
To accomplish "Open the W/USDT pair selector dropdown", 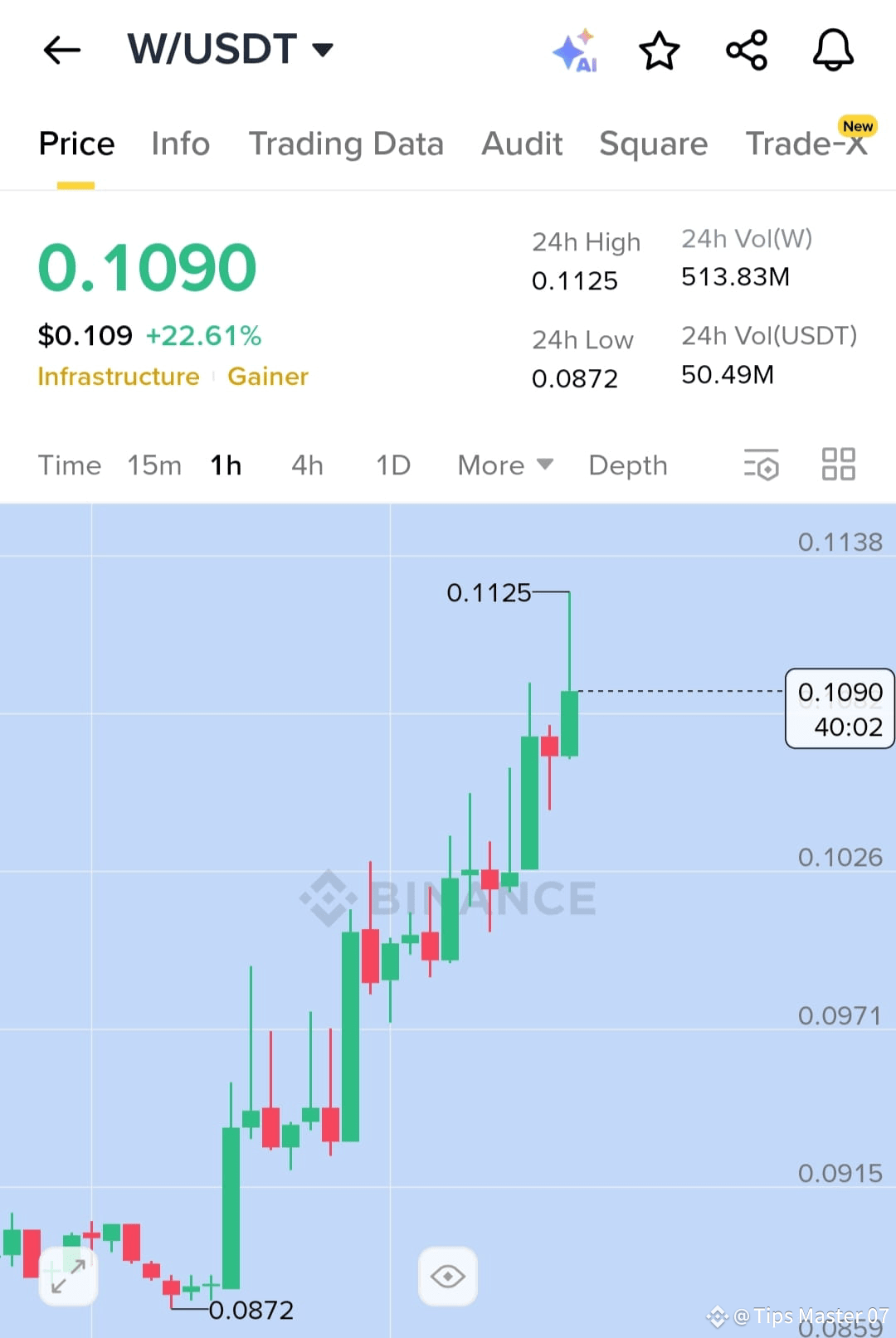I will 231,49.
